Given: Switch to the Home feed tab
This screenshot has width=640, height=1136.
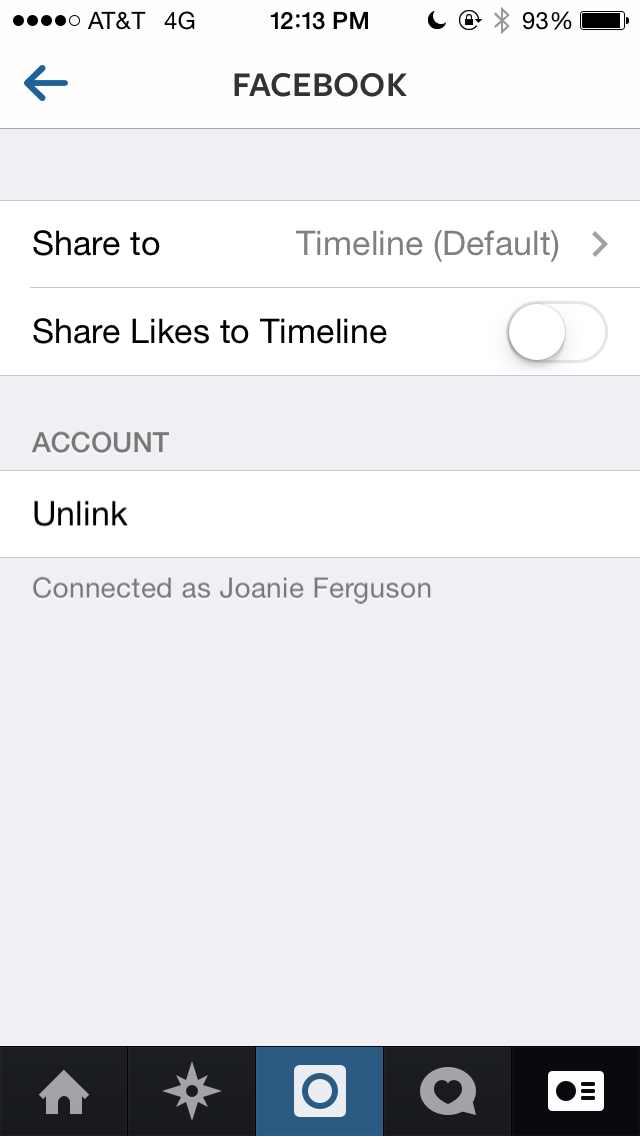Looking at the screenshot, I should pyautogui.click(x=64, y=1091).
